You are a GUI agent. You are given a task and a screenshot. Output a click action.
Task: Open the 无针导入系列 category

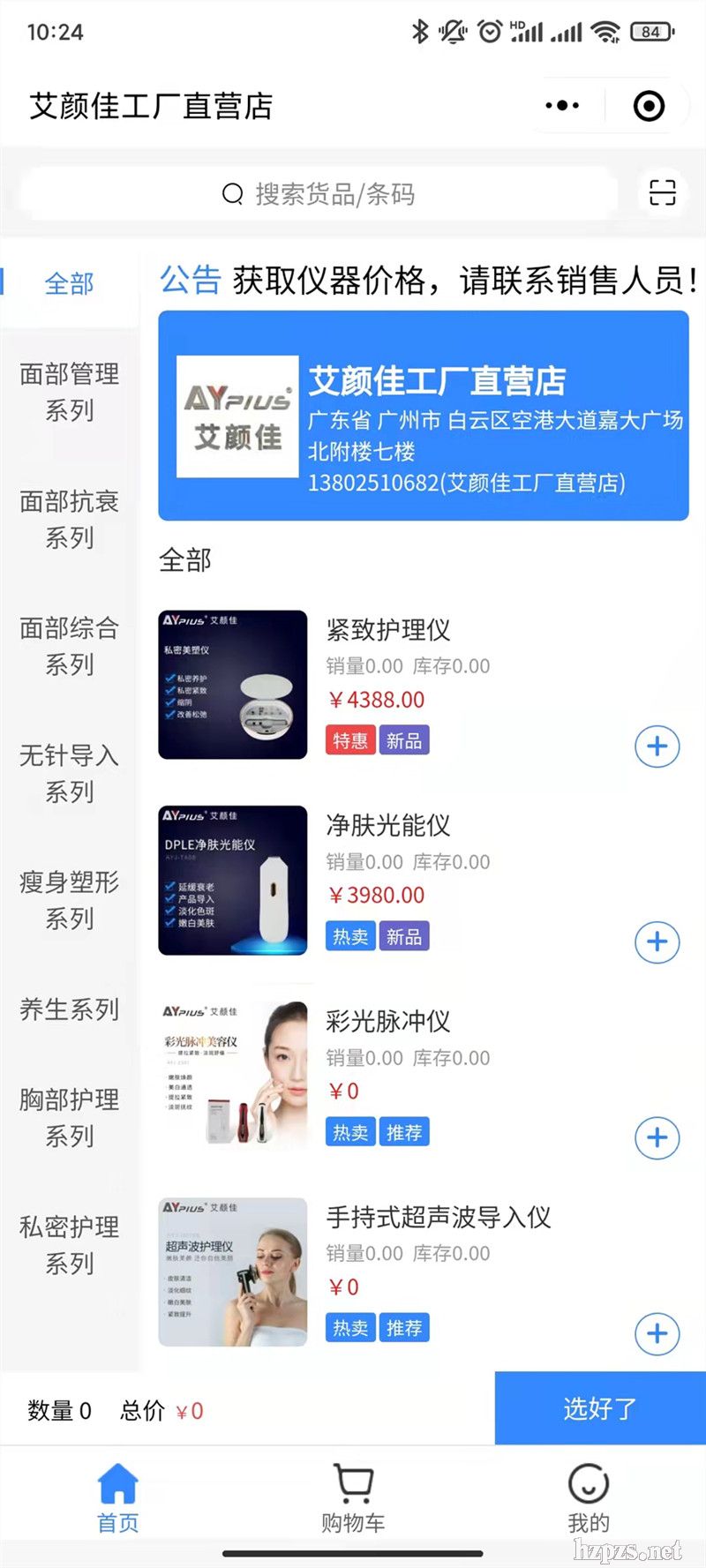click(x=69, y=773)
